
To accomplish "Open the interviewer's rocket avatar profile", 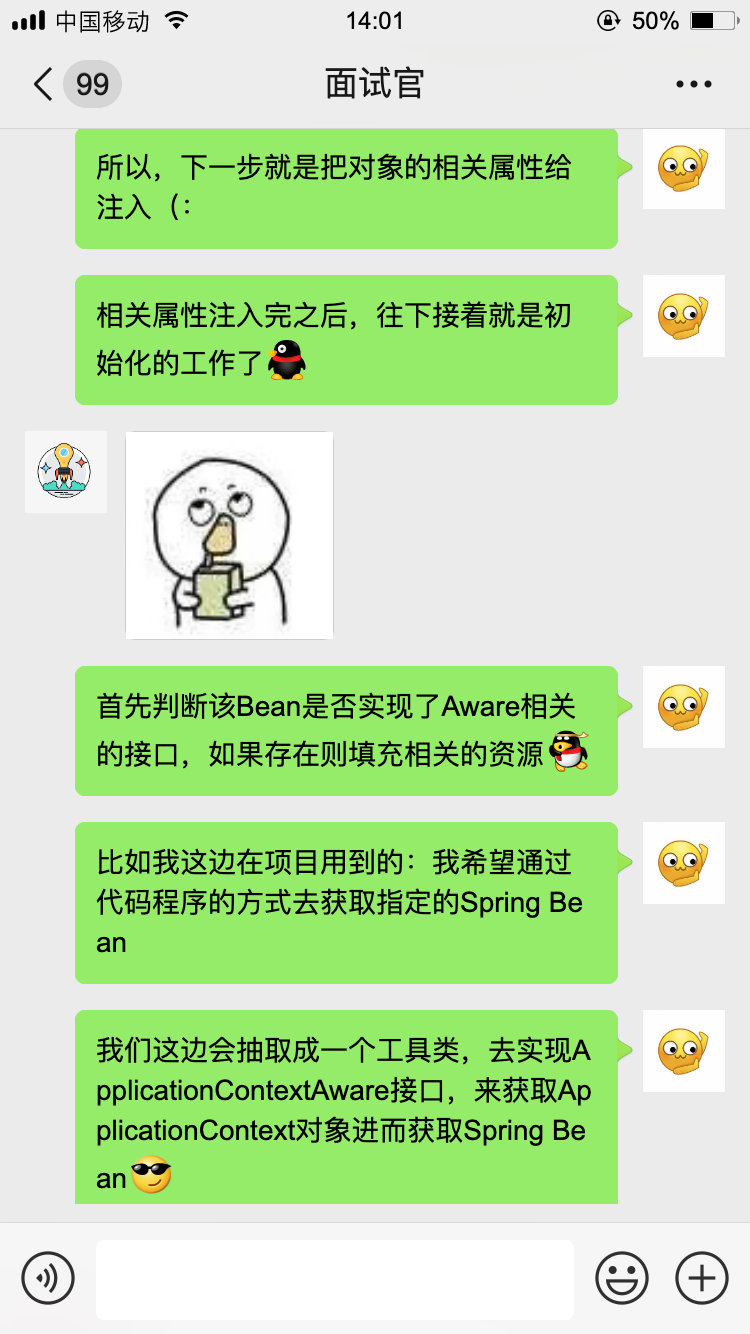I will (x=65, y=471).
